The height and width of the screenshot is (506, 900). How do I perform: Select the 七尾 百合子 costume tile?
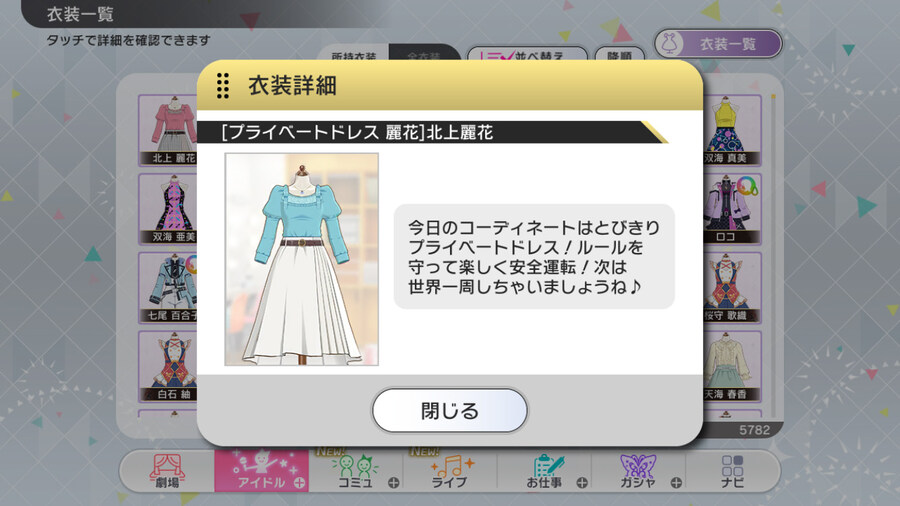162,286
